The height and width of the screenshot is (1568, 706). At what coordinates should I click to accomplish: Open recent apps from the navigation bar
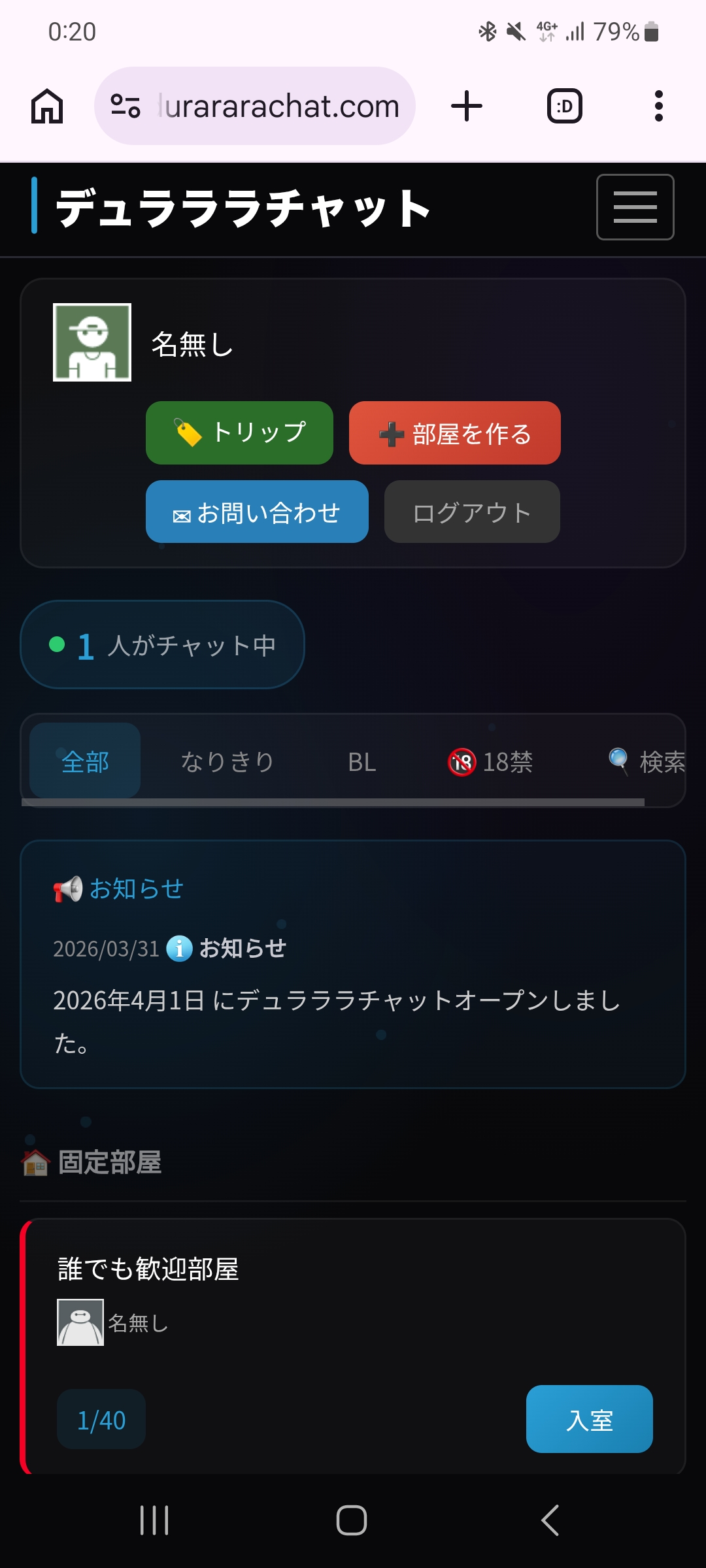point(155,1520)
